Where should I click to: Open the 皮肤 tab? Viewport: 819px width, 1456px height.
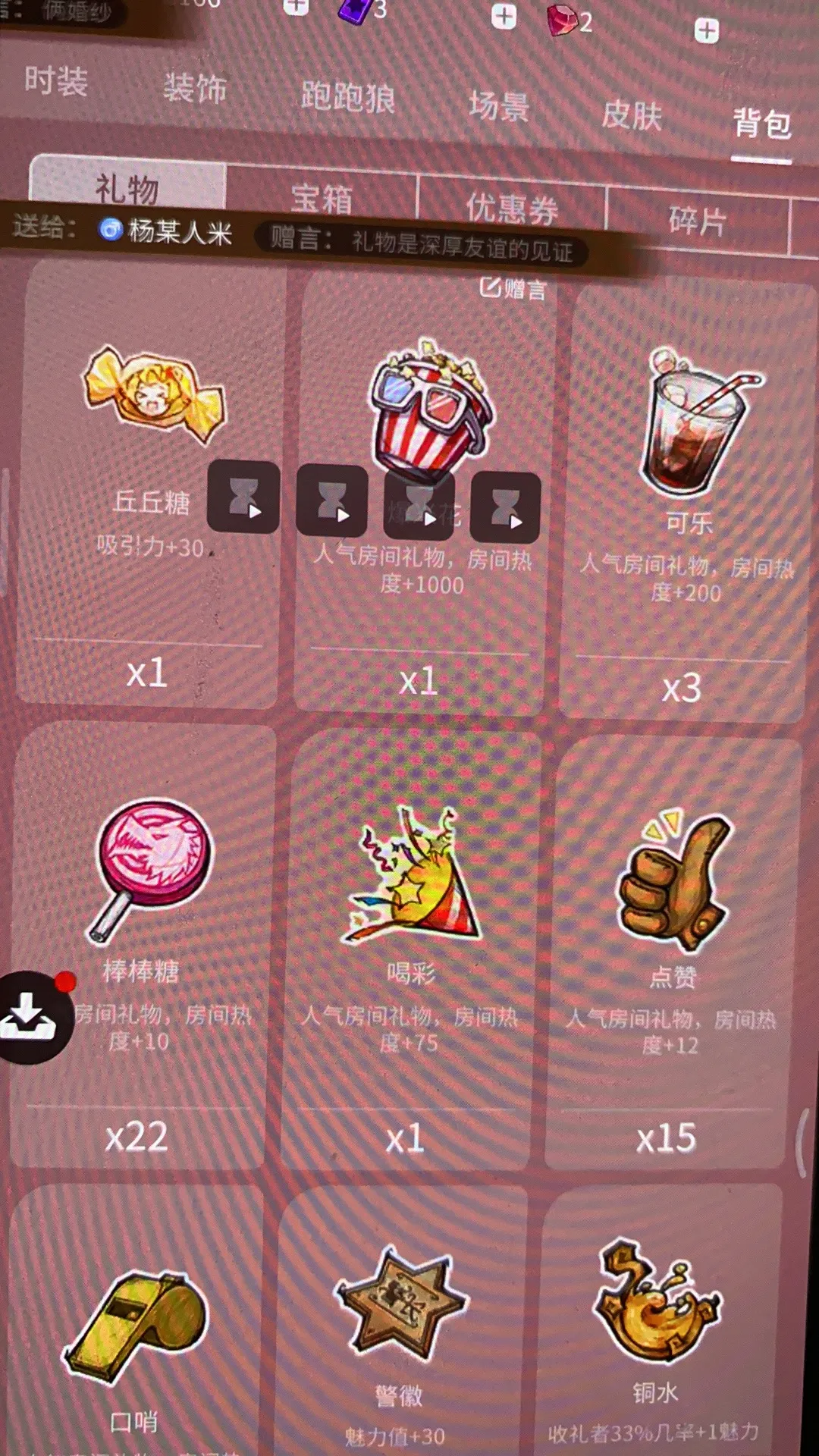pyautogui.click(x=632, y=115)
